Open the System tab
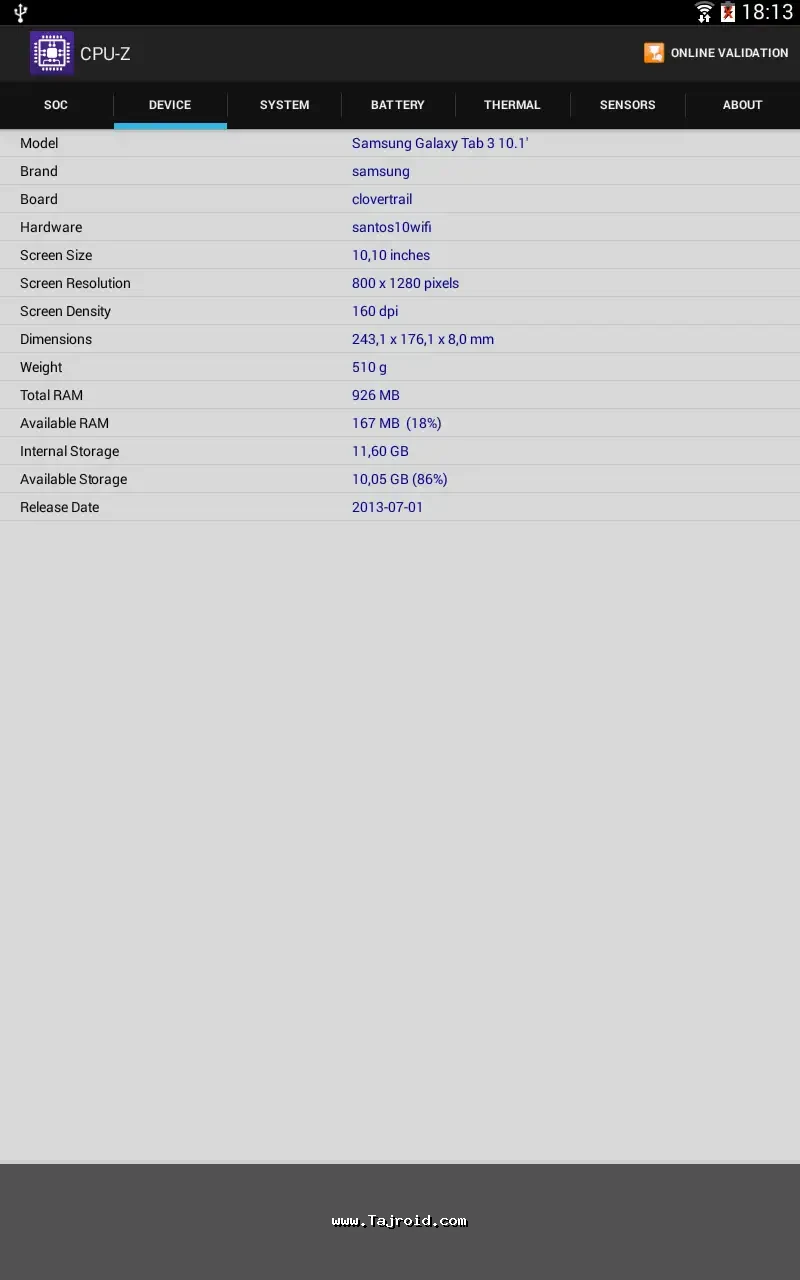The height and width of the screenshot is (1280, 800). [x=284, y=105]
